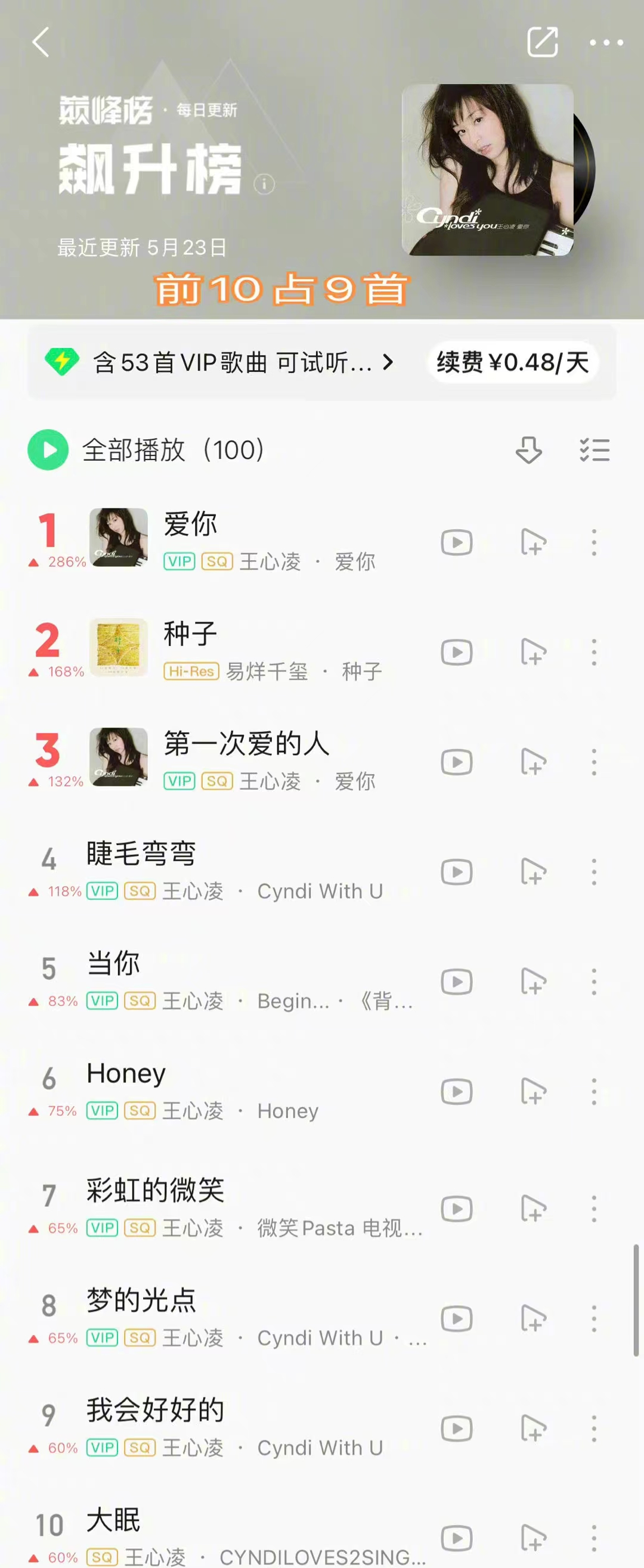Watch the video for 种子
The height and width of the screenshot is (1568, 644).
point(456,652)
